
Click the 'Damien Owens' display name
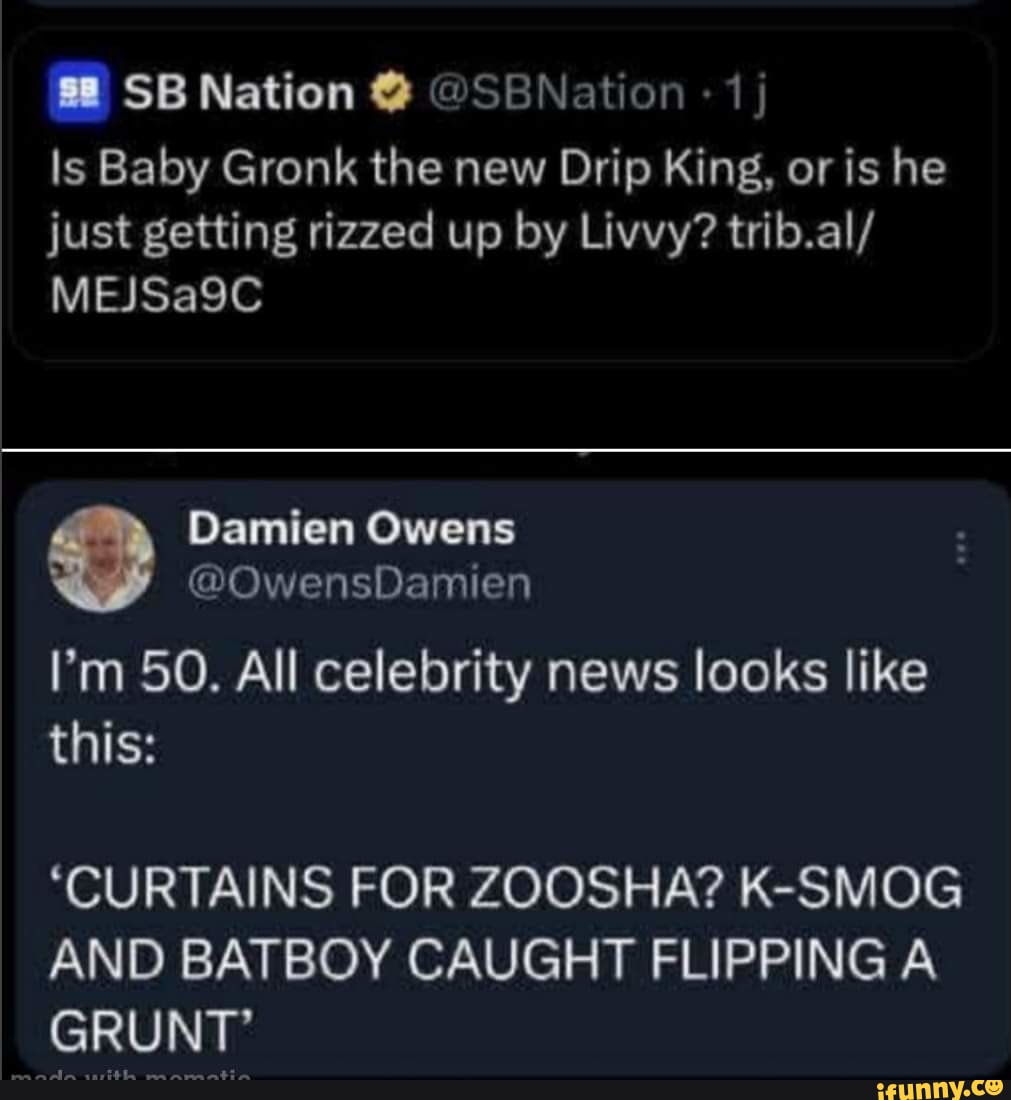(x=351, y=530)
